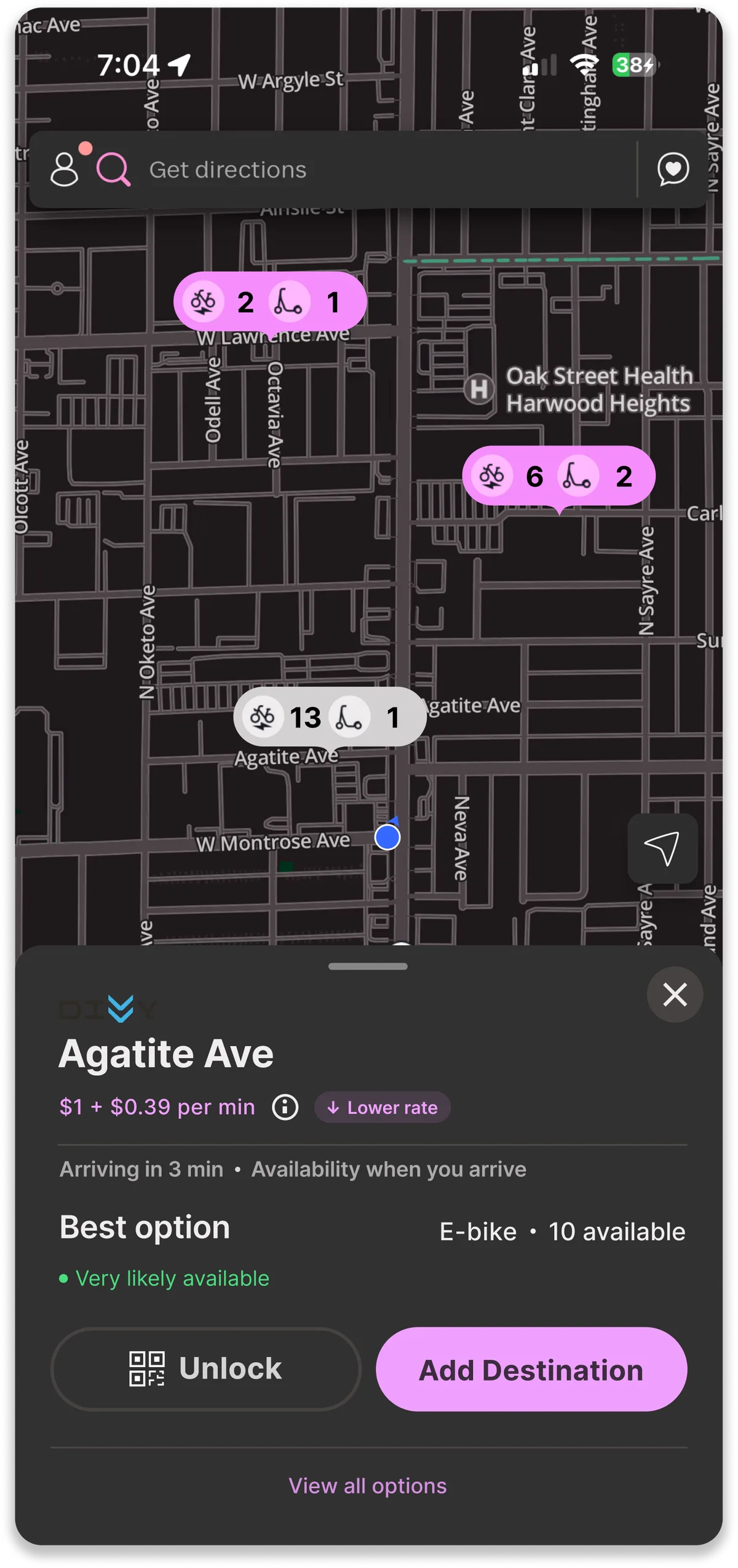Tap the Lower rate chip
Viewport: 738px width, 1568px height.
383,1108
